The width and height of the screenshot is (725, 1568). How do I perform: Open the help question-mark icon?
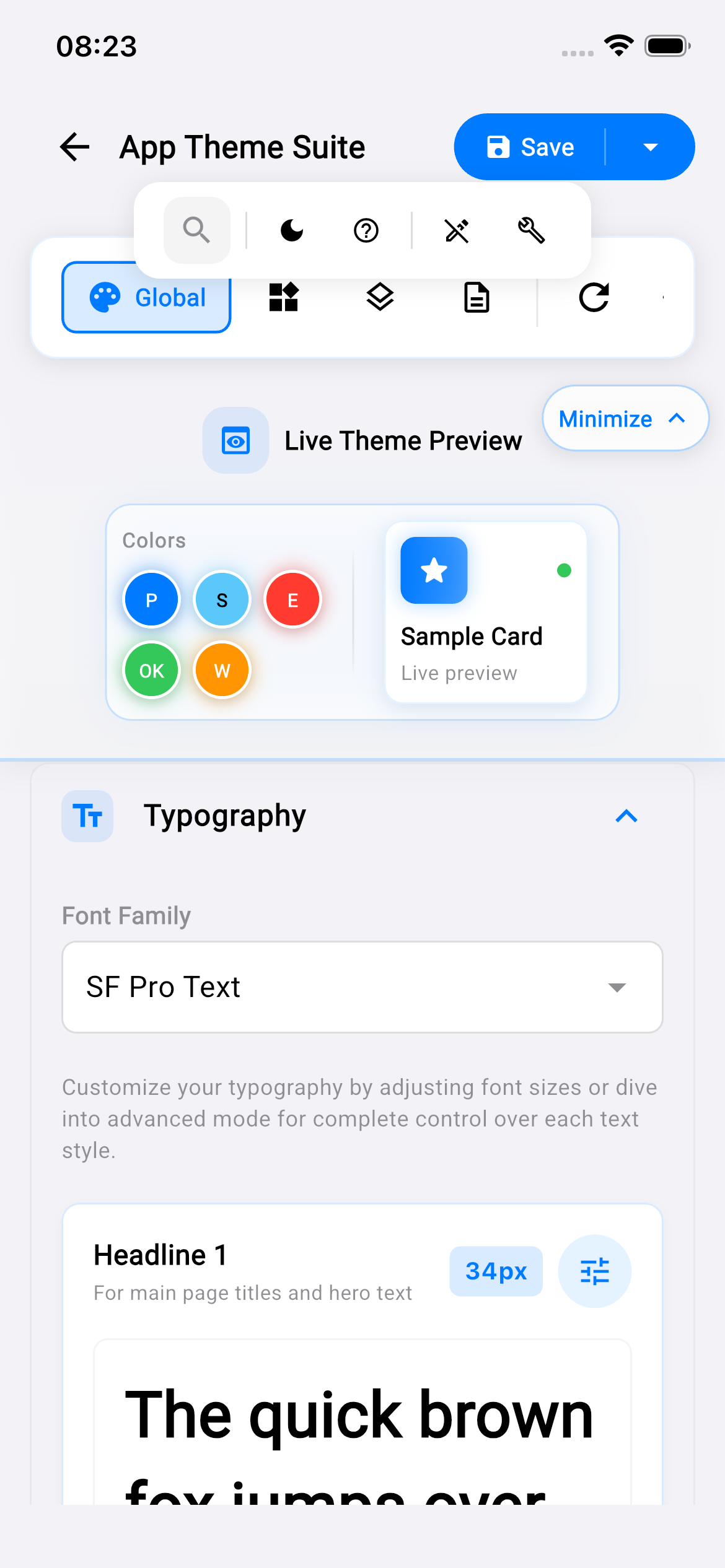[366, 230]
